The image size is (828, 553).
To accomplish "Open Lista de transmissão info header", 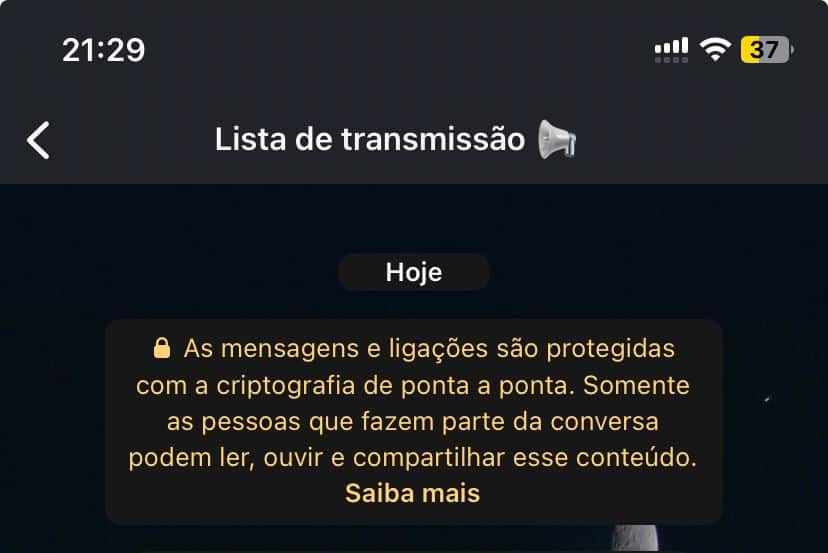I will (395, 140).
